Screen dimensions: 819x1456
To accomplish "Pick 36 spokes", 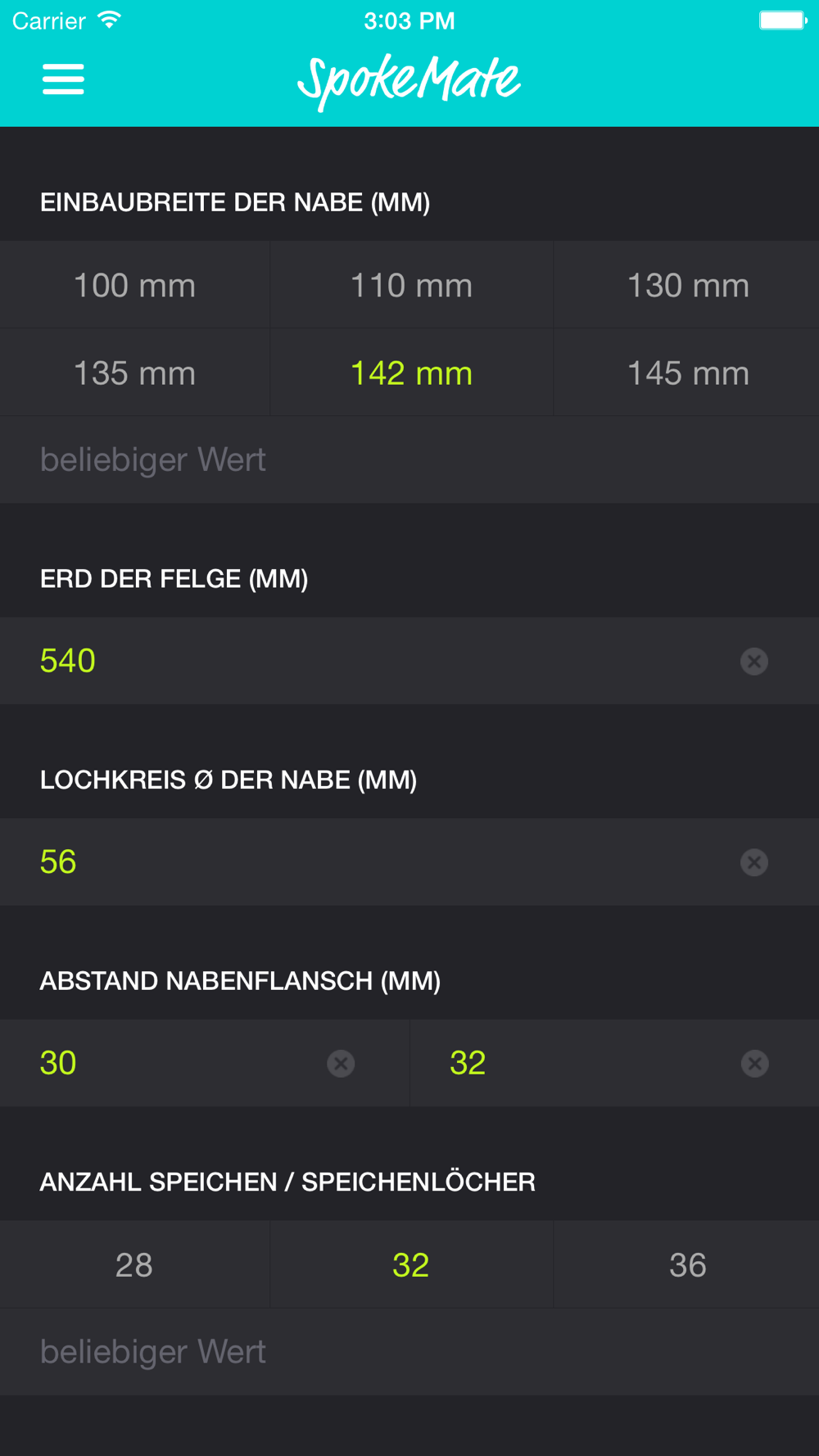I will 687,1265.
